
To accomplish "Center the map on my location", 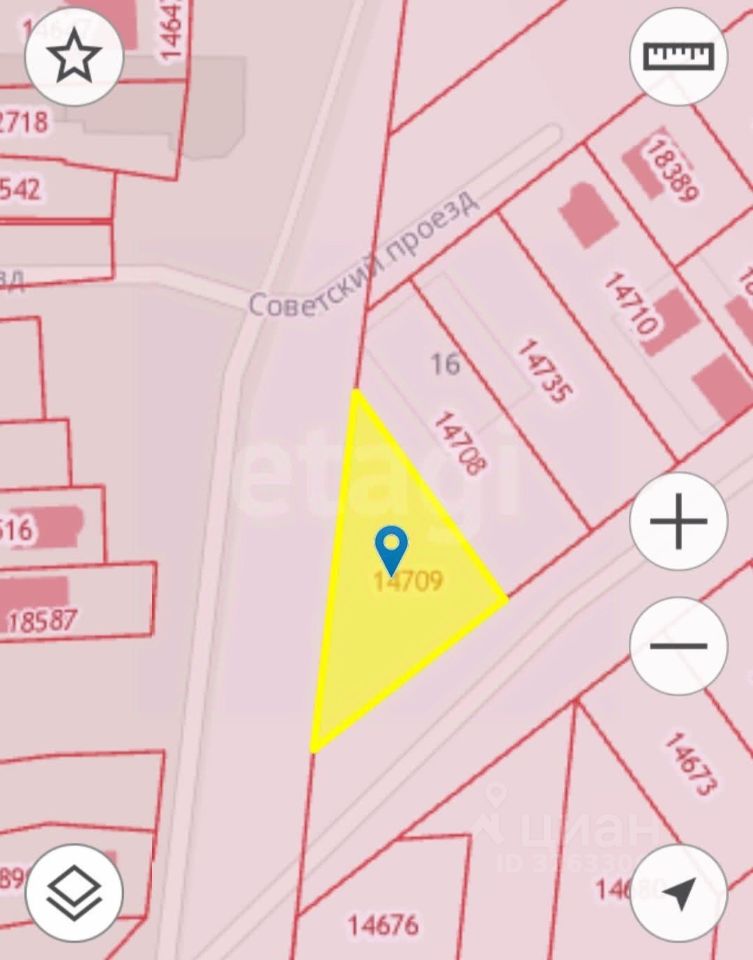I will pos(679,893).
